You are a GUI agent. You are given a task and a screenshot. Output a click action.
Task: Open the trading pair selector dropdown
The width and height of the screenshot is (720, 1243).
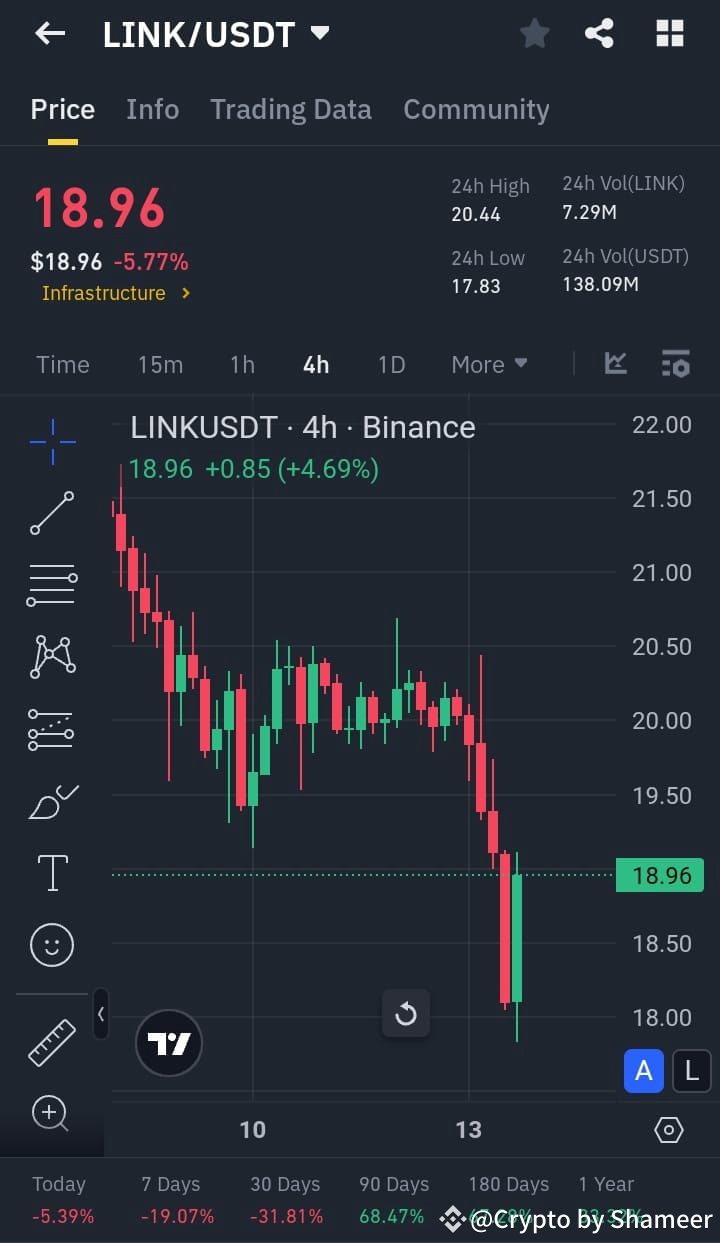[x=318, y=32]
